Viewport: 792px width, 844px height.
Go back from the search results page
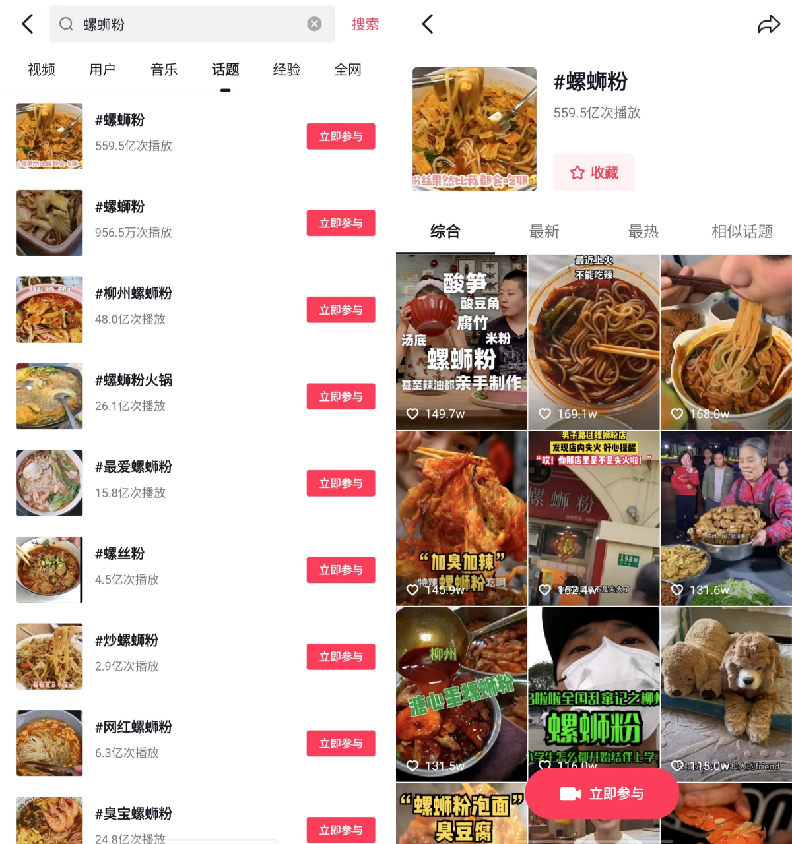[27, 24]
